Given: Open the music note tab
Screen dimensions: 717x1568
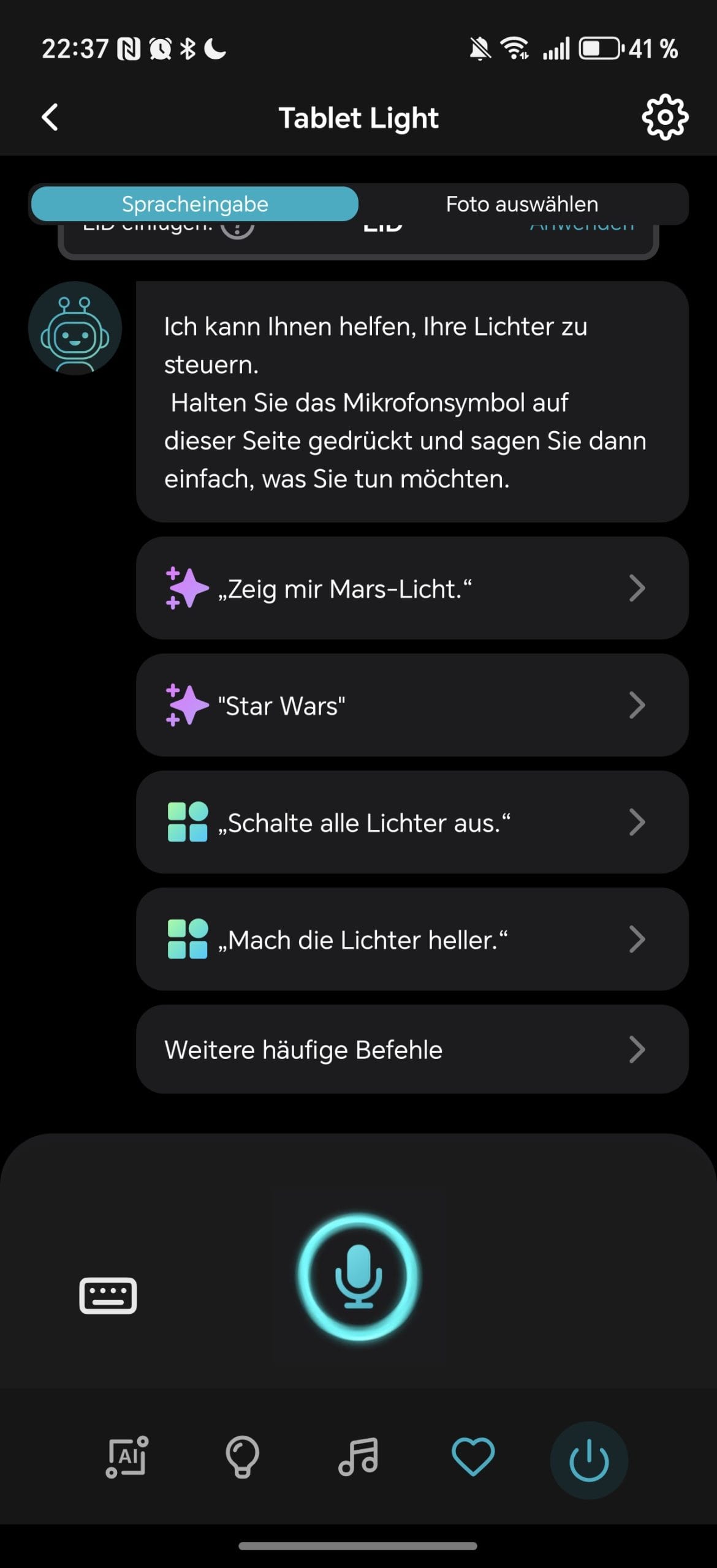Looking at the screenshot, I should [358, 1458].
